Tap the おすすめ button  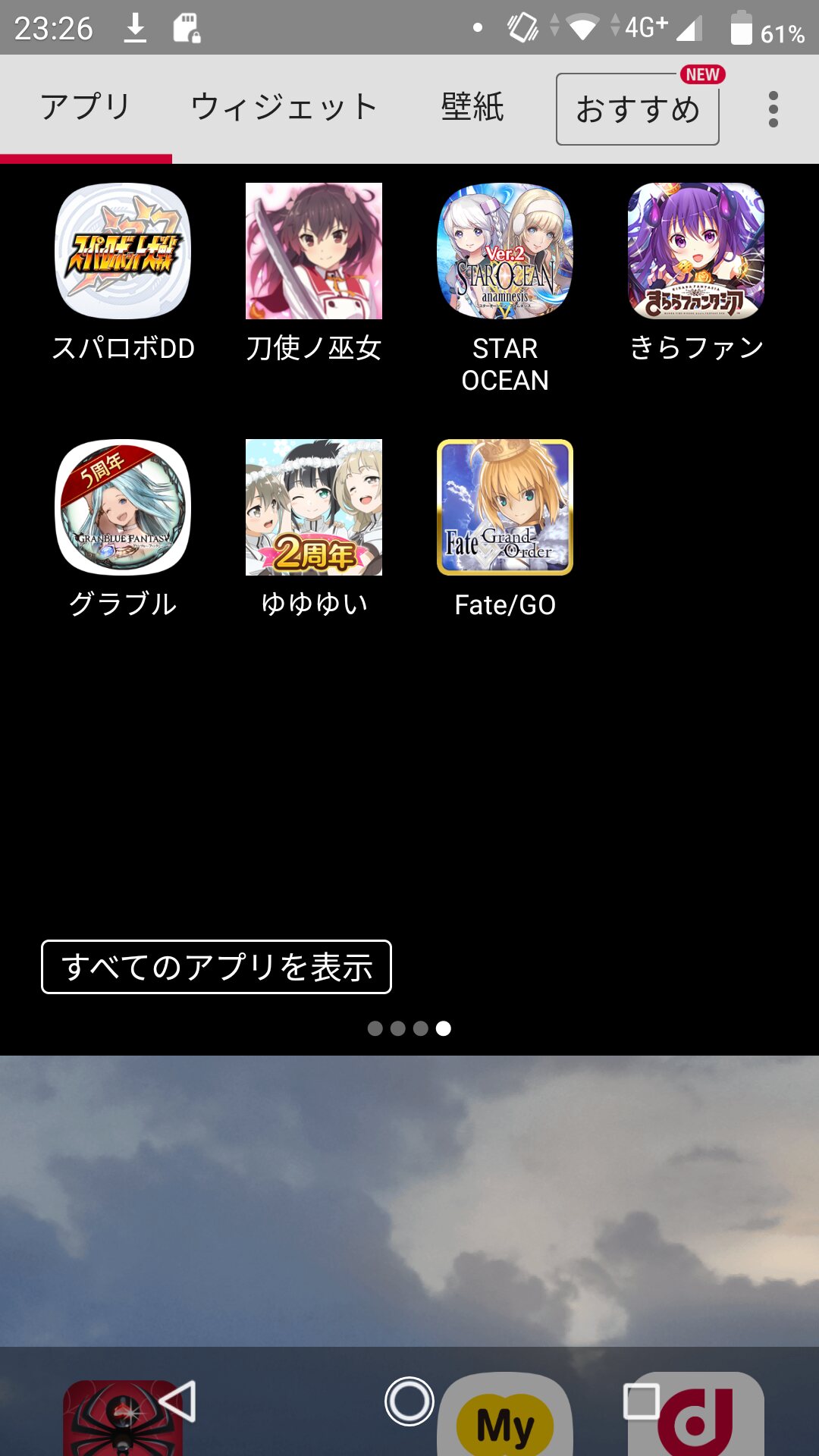tap(637, 109)
